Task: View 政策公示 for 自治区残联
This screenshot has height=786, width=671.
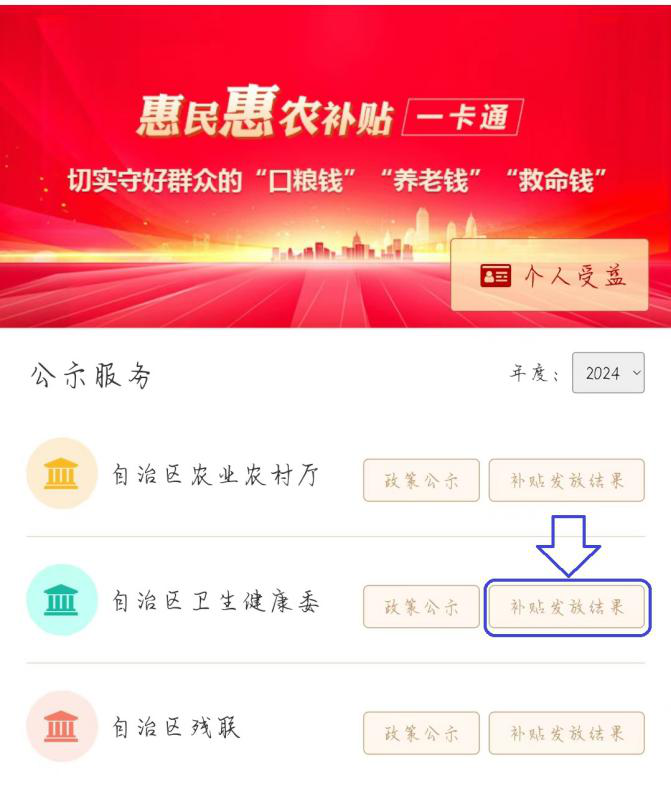Action: pyautogui.click(x=421, y=733)
